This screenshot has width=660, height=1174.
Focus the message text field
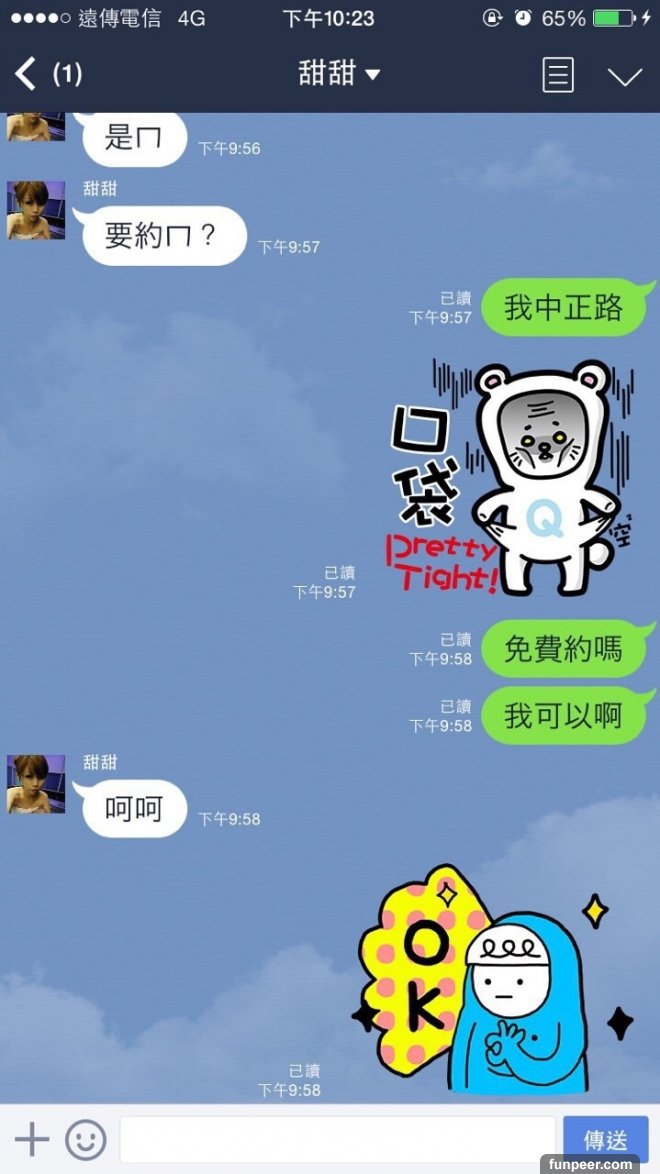pyautogui.click(x=337, y=1139)
